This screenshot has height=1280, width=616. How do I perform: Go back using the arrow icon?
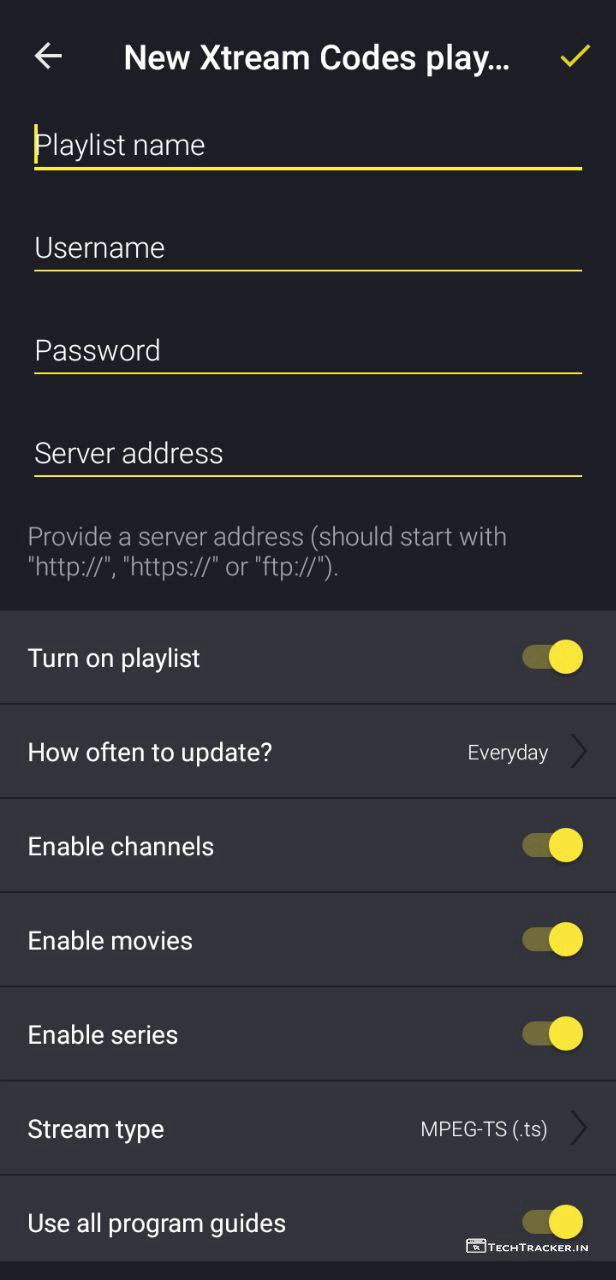(x=48, y=57)
